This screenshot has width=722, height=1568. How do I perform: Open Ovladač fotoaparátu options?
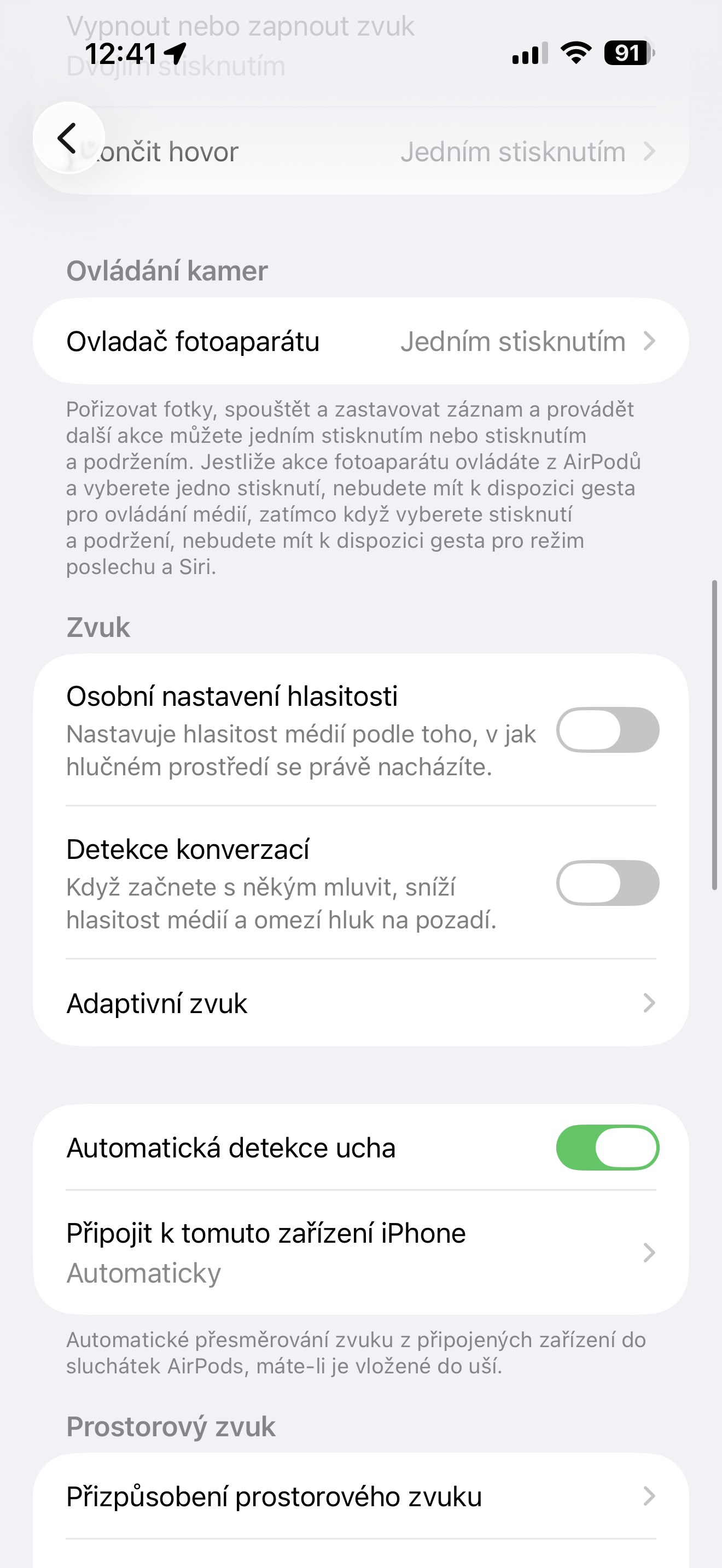pos(360,342)
